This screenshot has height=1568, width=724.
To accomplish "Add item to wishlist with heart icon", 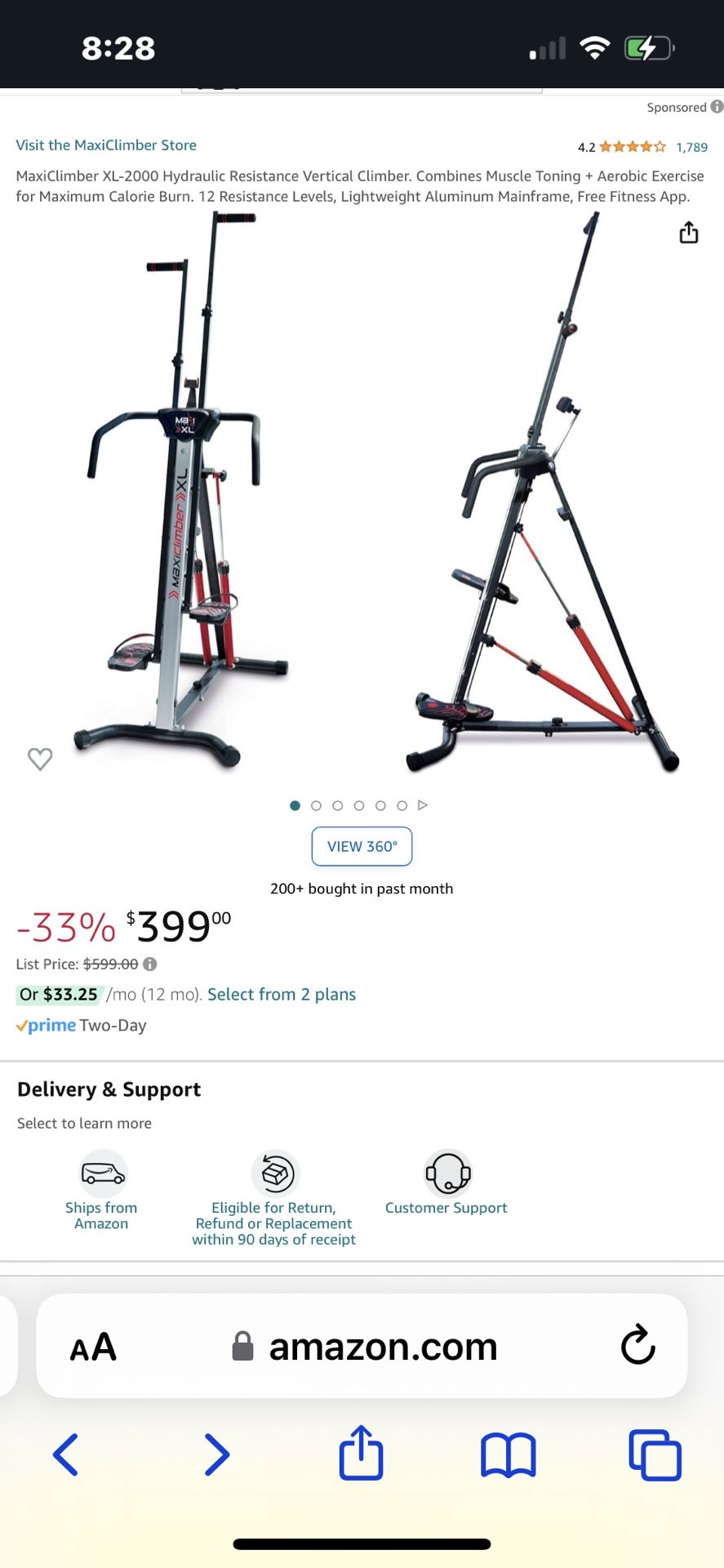I will click(x=40, y=759).
